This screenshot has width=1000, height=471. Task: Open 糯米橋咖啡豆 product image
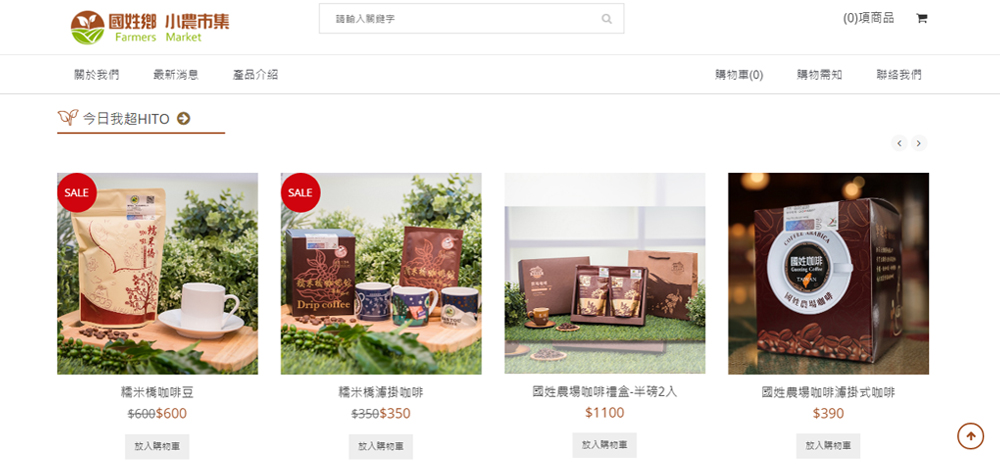[x=157, y=273]
